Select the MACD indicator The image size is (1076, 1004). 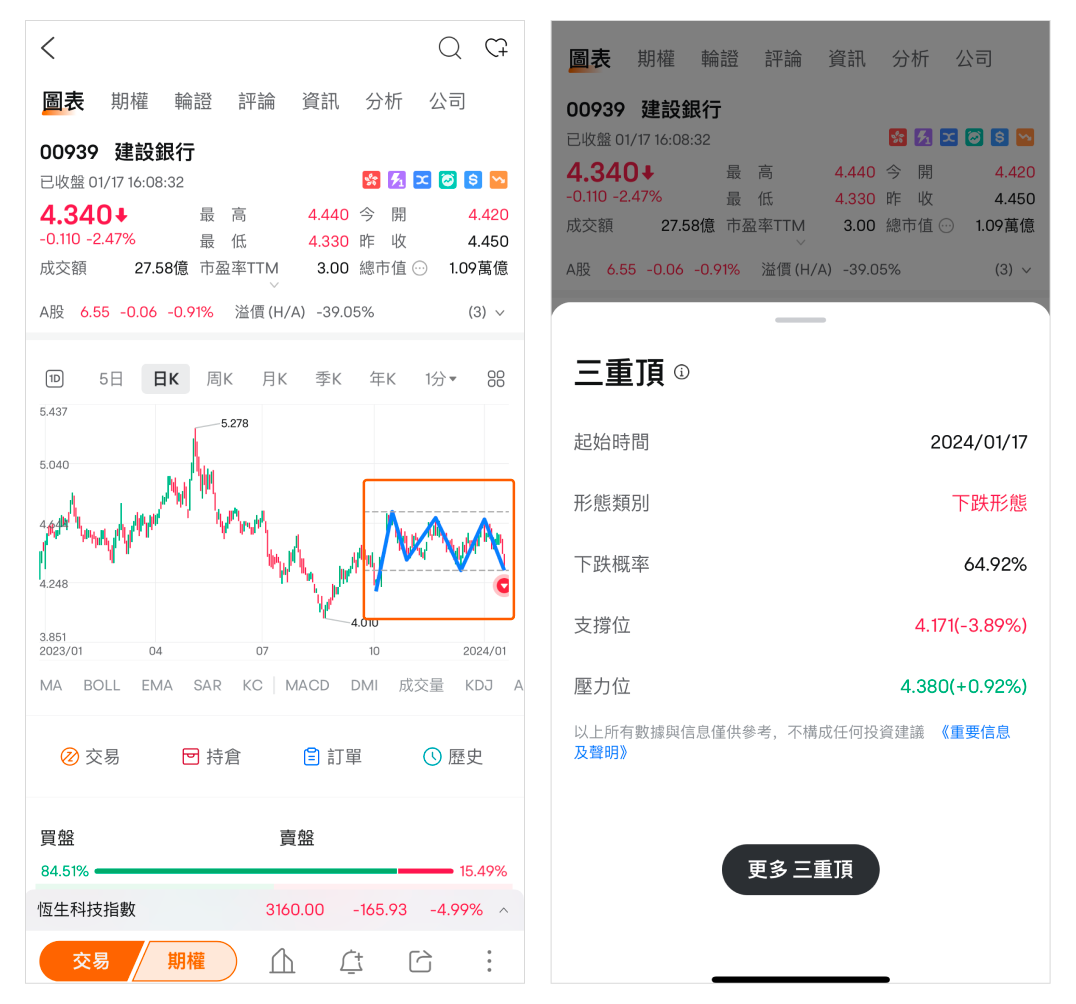307,685
